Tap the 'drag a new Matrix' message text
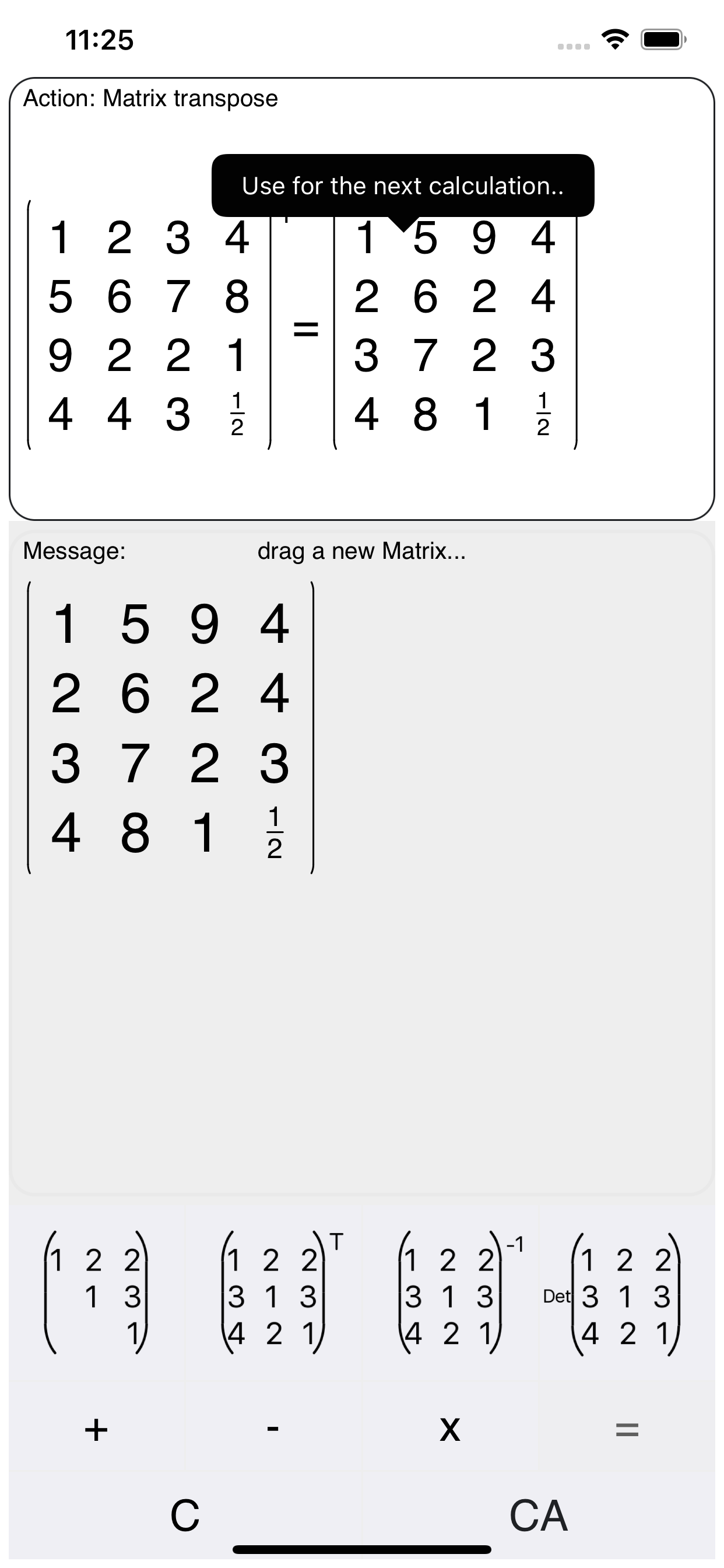724x1568 pixels. (363, 551)
